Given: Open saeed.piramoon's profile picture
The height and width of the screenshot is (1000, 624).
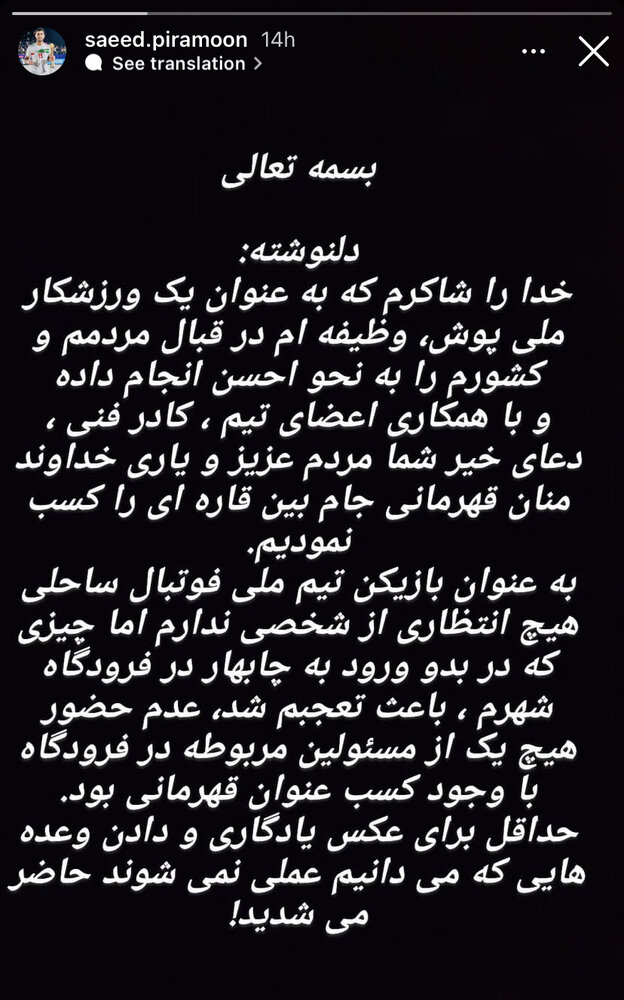Looking at the screenshot, I should (42, 52).
